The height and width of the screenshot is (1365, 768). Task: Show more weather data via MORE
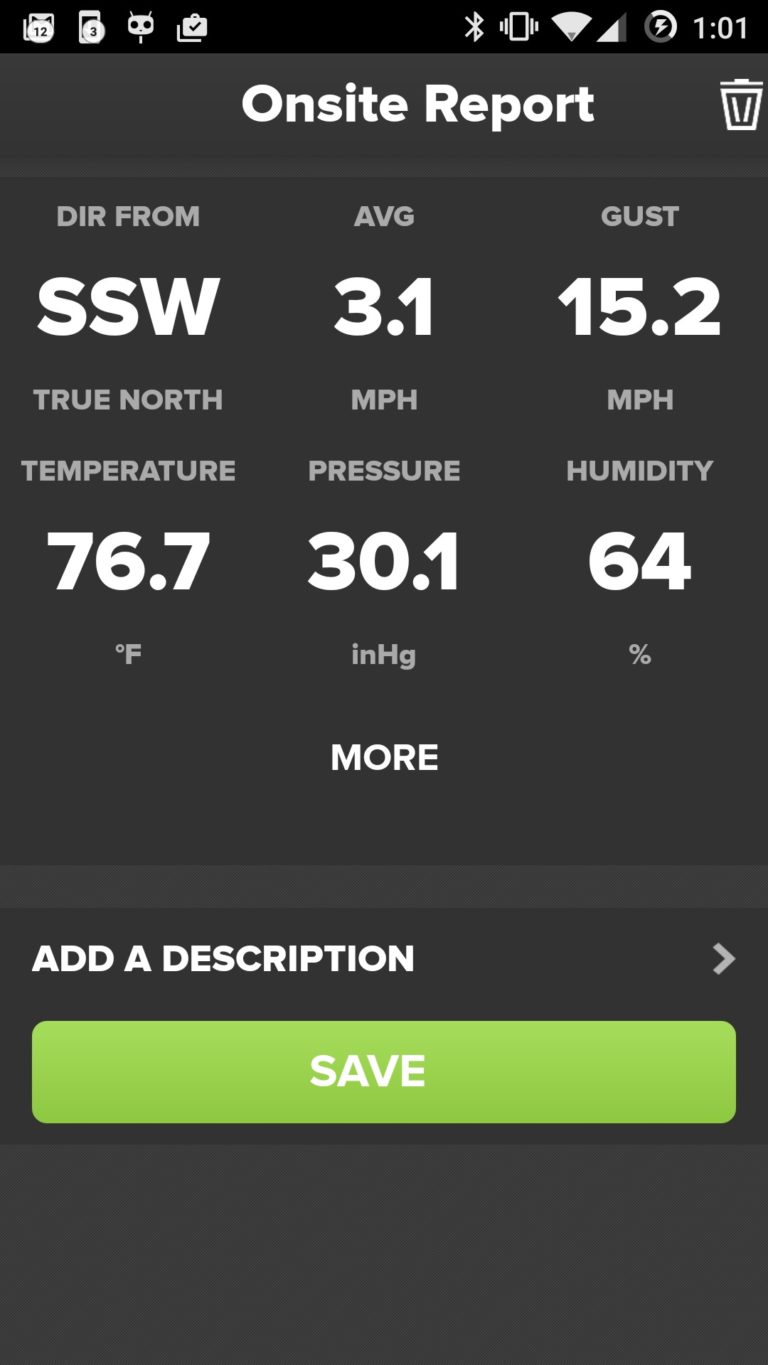384,758
